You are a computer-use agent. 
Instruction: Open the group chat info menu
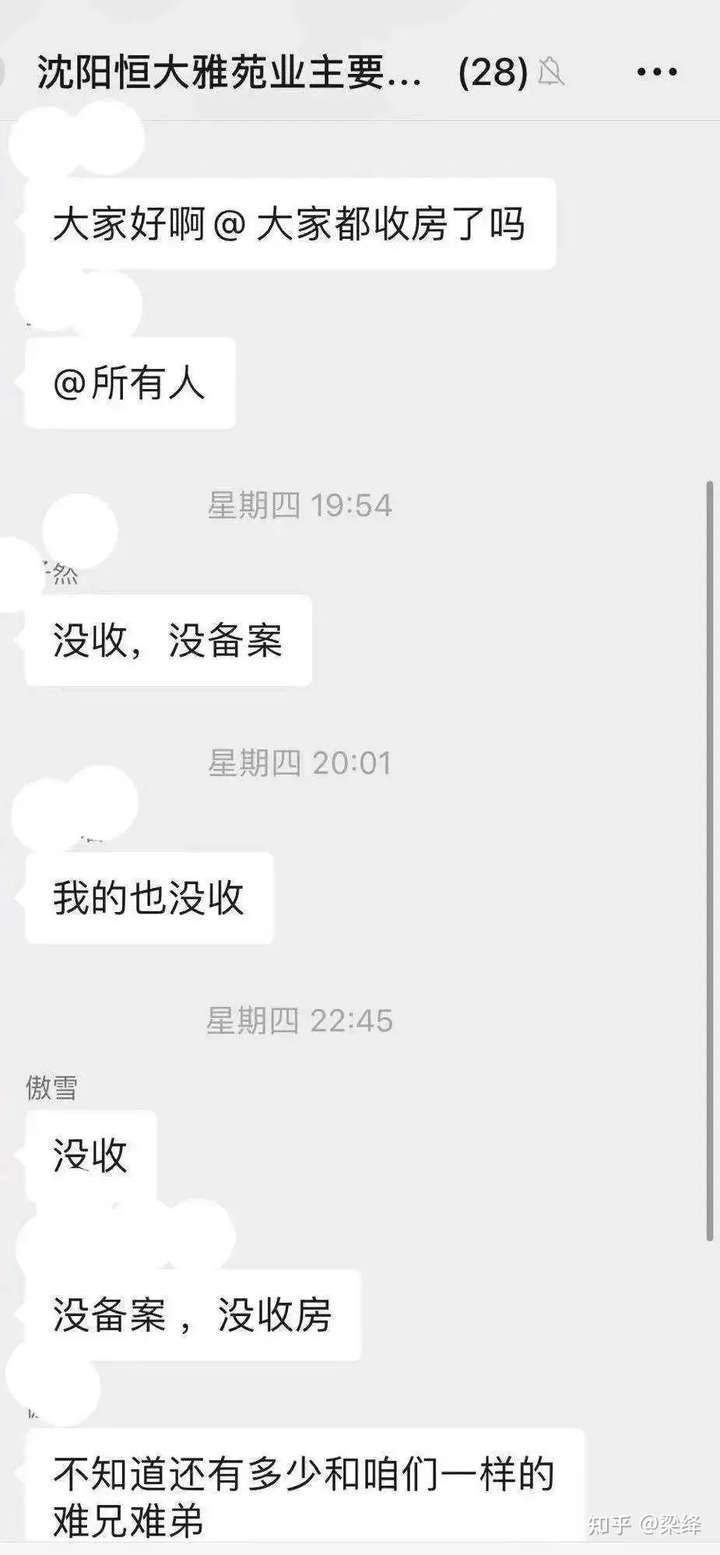point(656,72)
